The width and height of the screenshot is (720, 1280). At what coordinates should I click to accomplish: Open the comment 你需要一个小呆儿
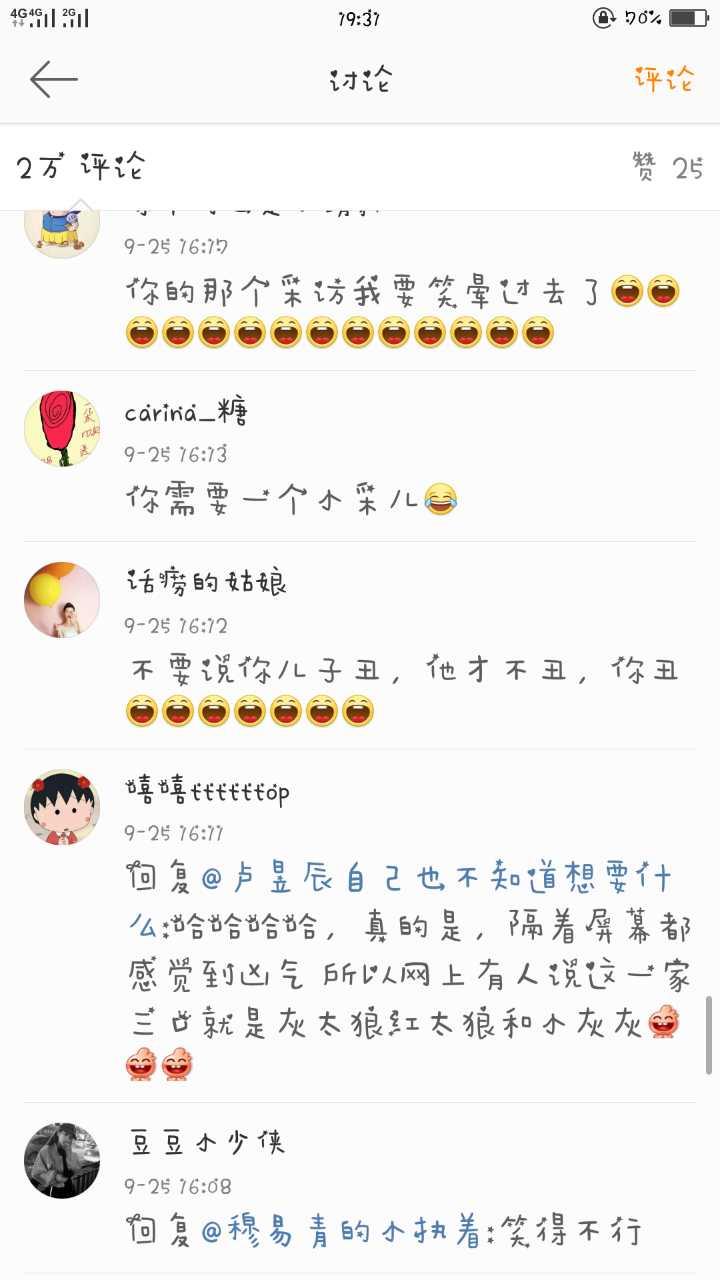290,497
